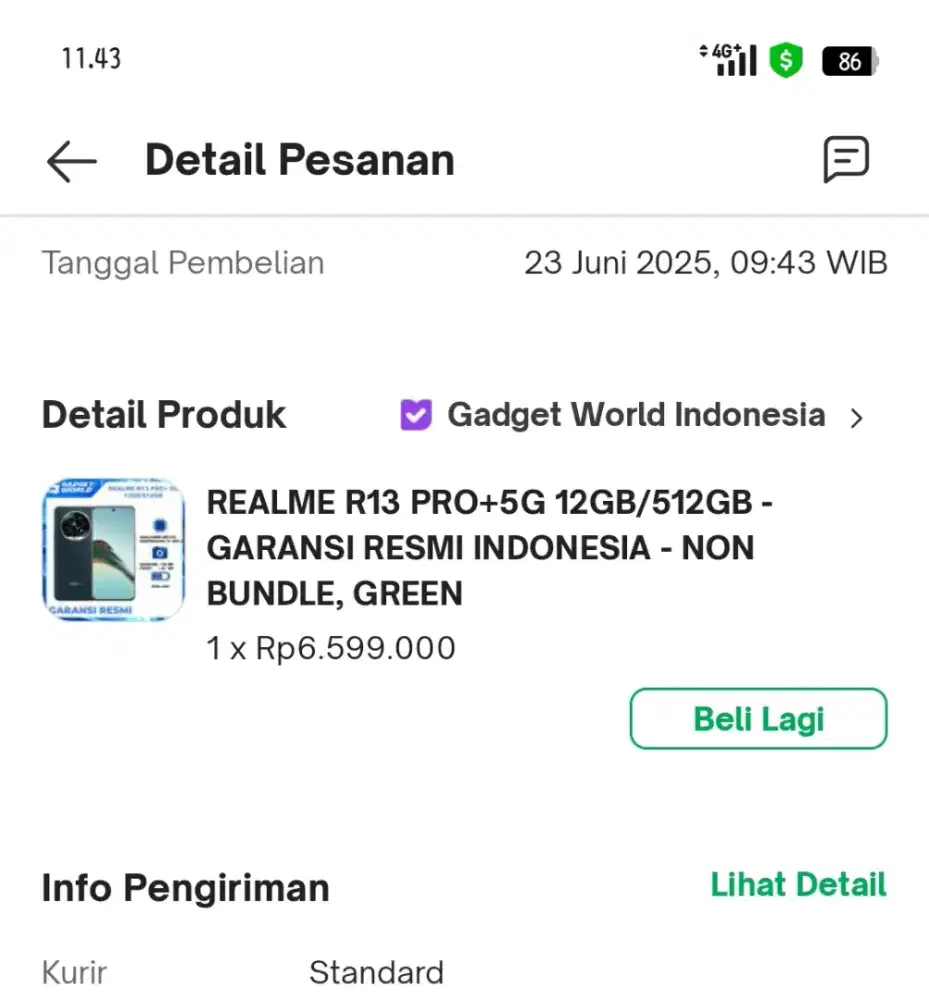Tap the Rp6.599.000 price line
The width and height of the screenshot is (929, 1000).
pyautogui.click(x=330, y=648)
